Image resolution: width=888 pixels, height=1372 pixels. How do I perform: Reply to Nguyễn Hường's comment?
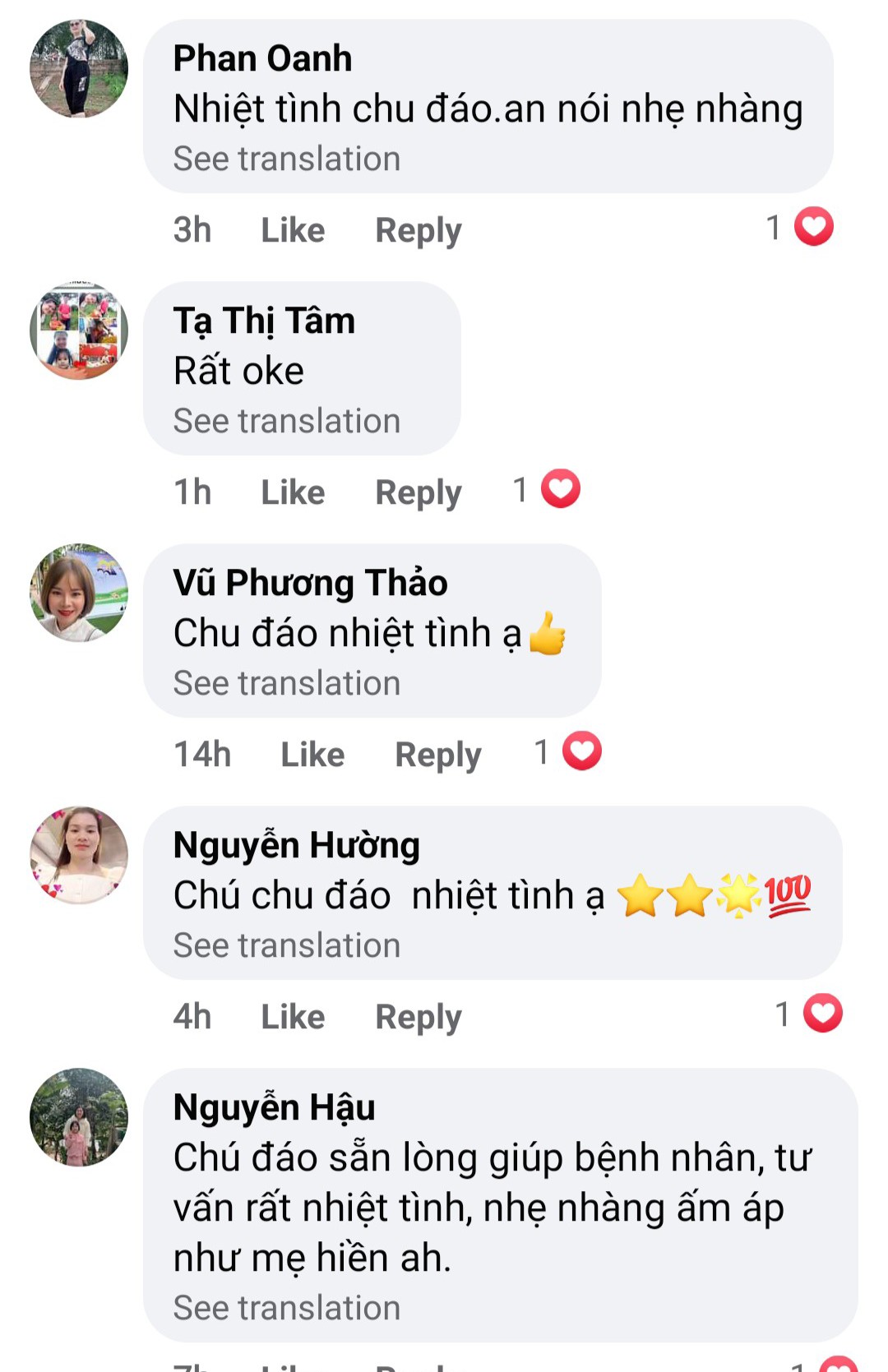(418, 1017)
